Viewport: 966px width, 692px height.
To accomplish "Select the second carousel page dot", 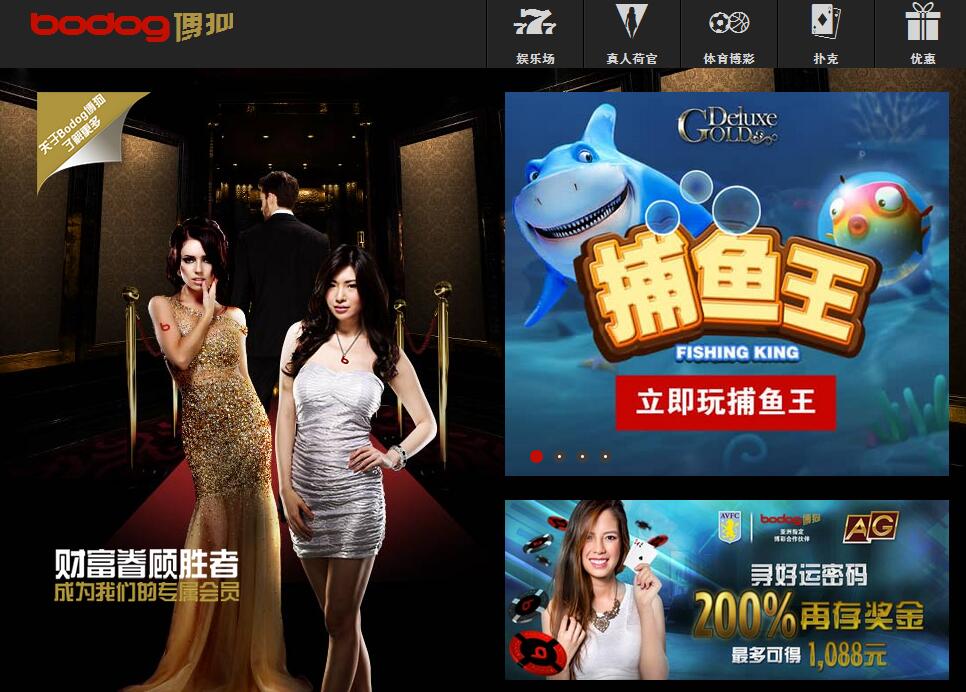I will click(x=560, y=456).
